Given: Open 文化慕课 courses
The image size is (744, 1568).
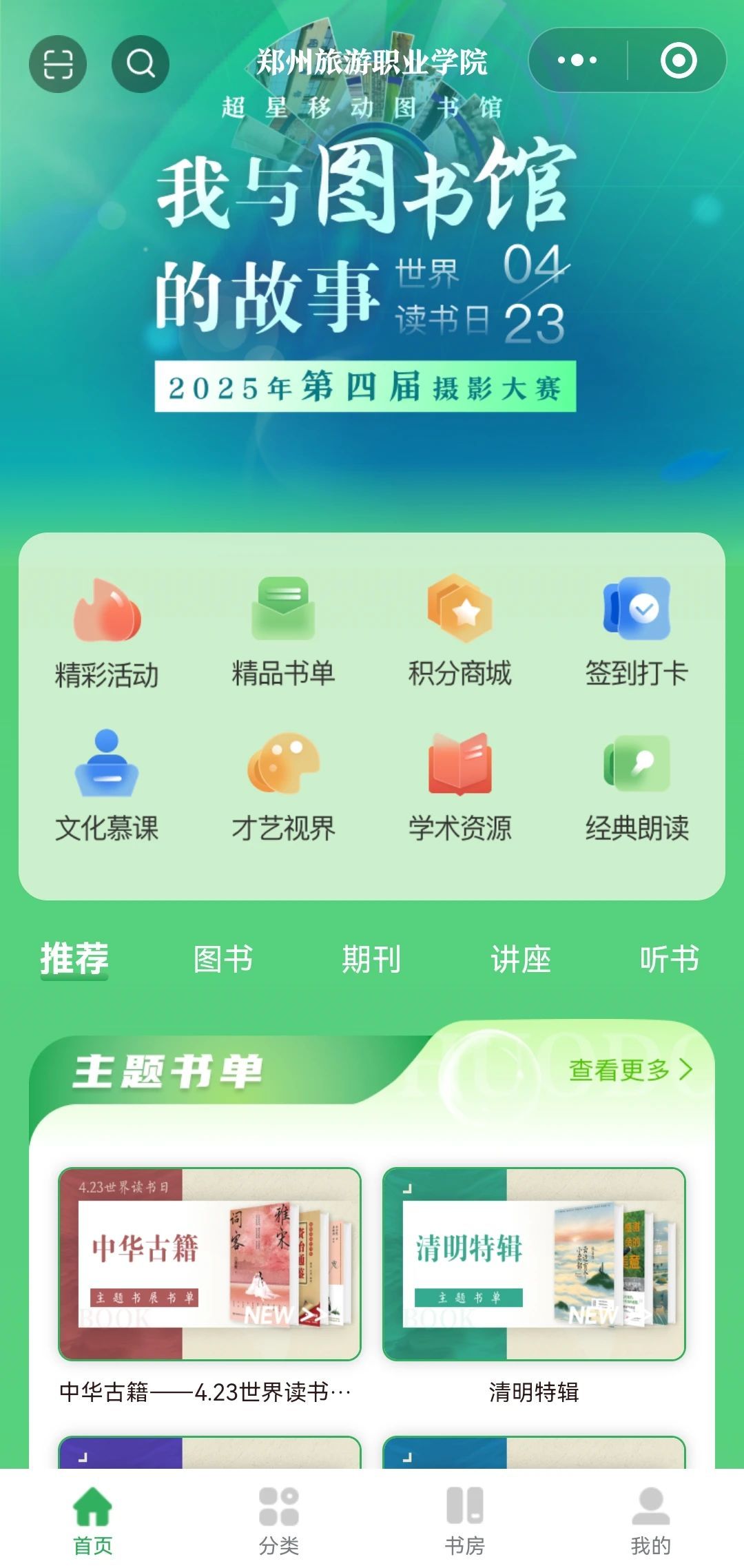Looking at the screenshot, I should tap(107, 785).
